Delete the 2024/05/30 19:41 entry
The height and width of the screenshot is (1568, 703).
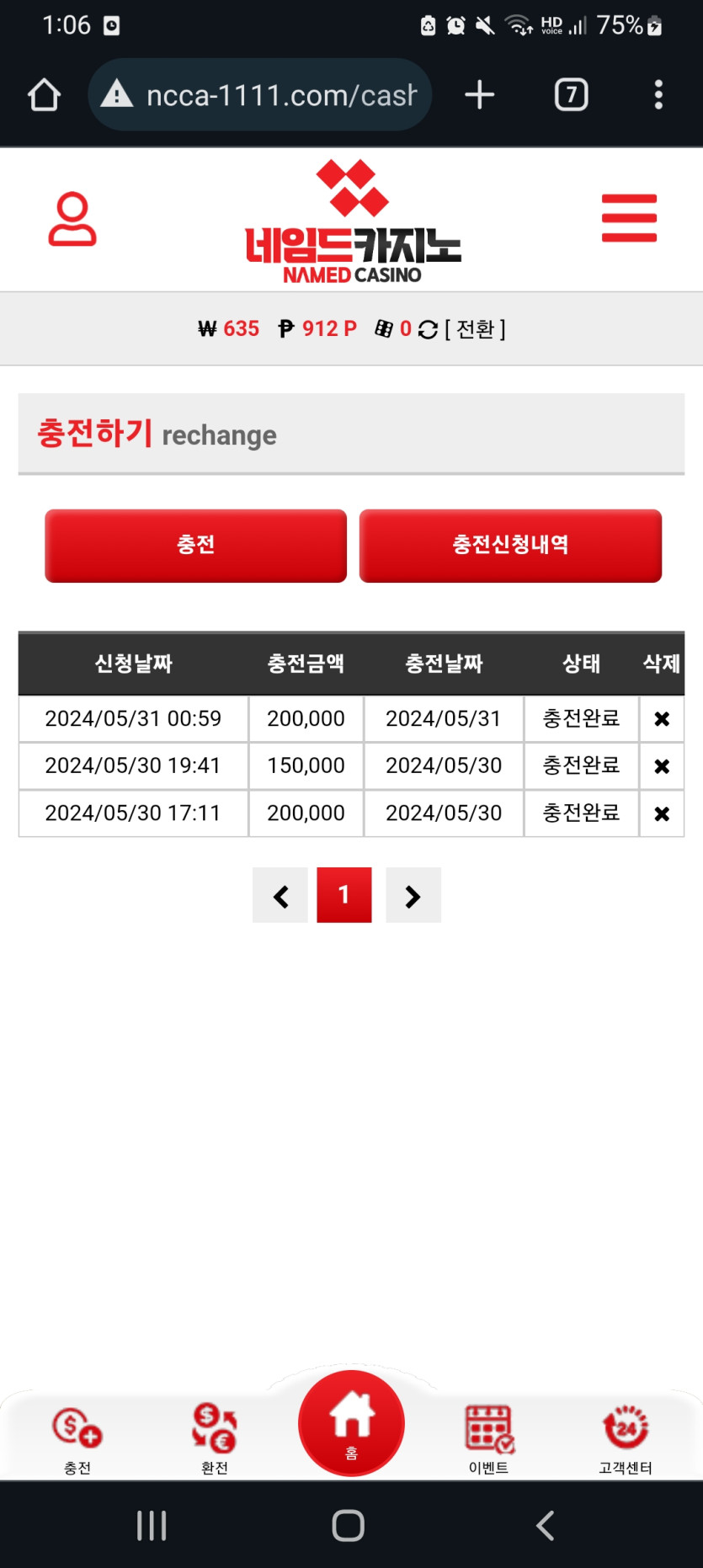click(x=662, y=766)
